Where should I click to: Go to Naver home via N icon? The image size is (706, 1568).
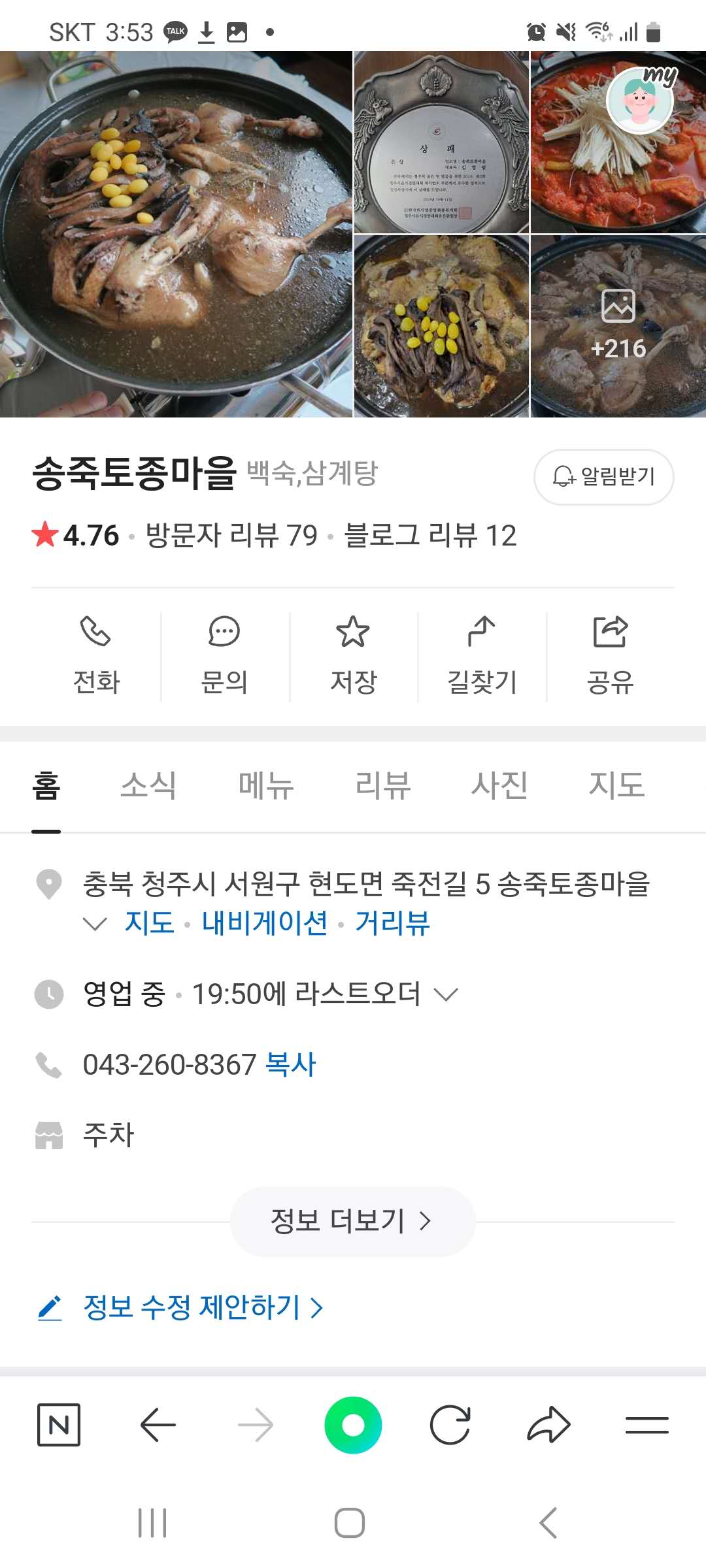tap(59, 1425)
